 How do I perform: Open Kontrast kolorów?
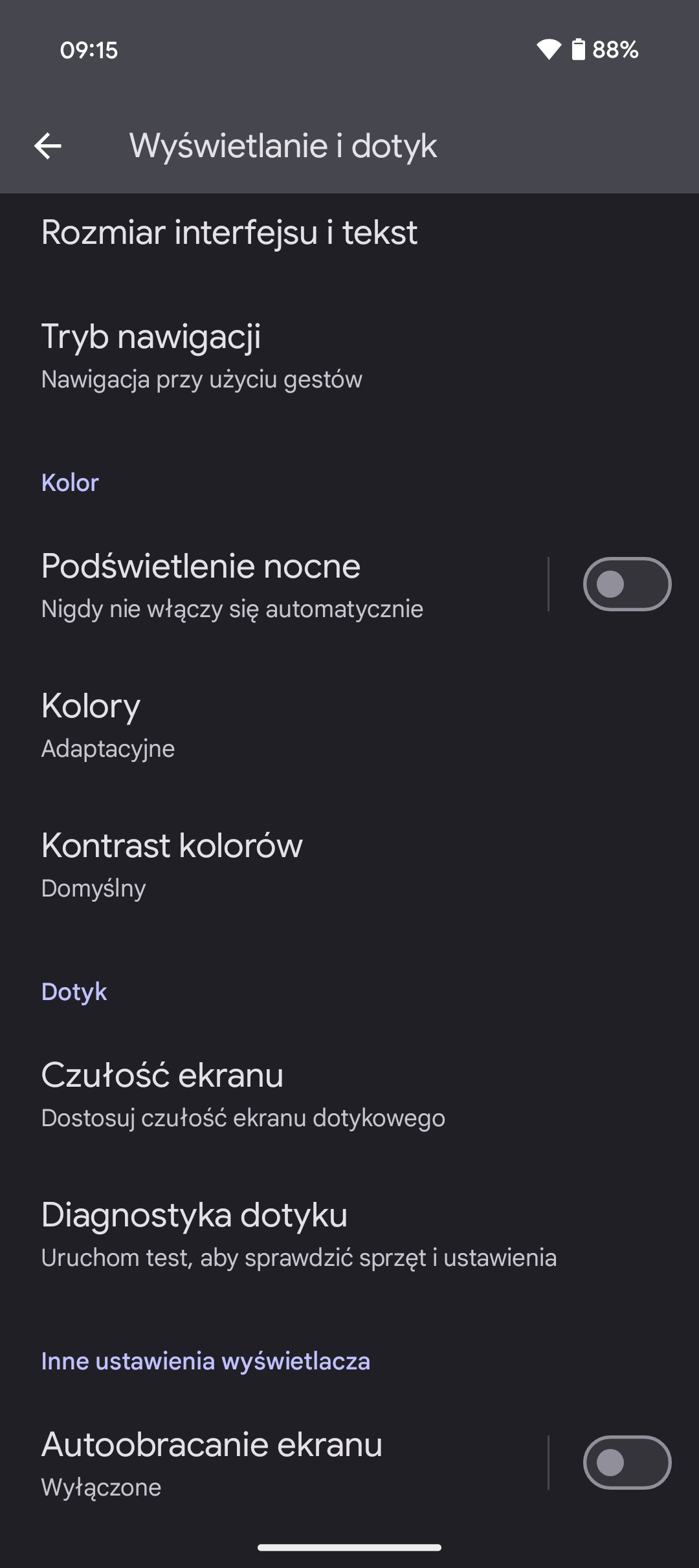[x=349, y=864]
